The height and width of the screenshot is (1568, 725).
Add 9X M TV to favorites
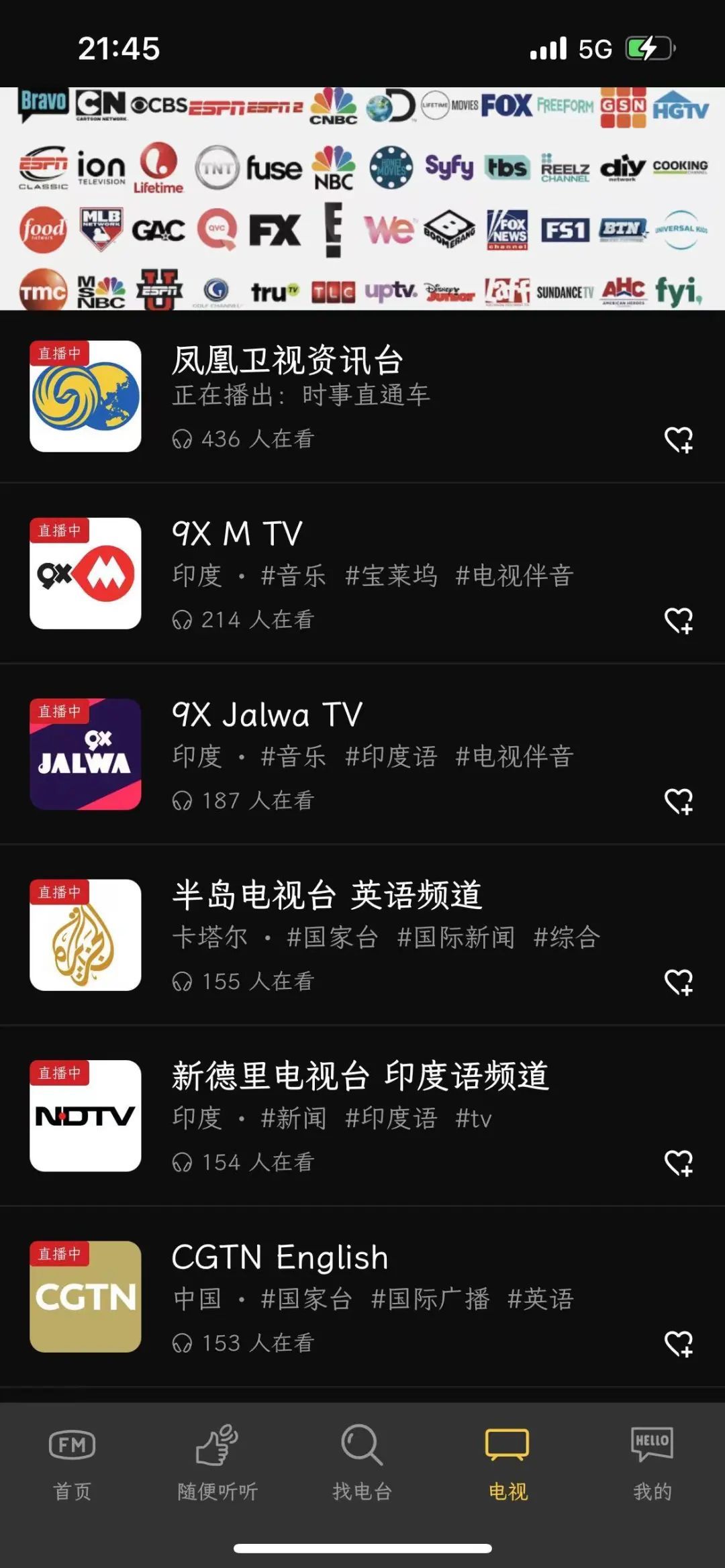point(678,621)
